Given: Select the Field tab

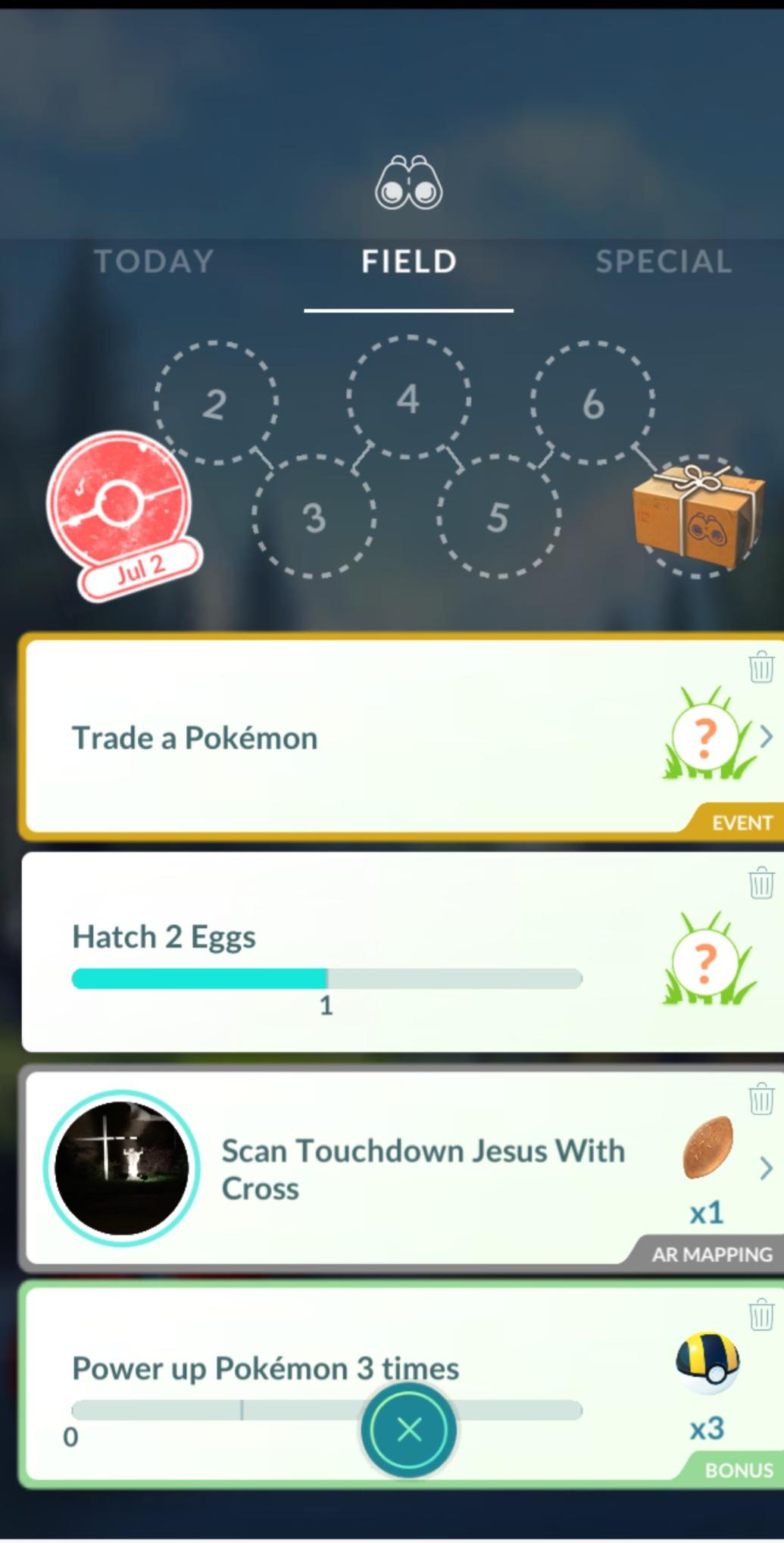Looking at the screenshot, I should [x=409, y=261].
